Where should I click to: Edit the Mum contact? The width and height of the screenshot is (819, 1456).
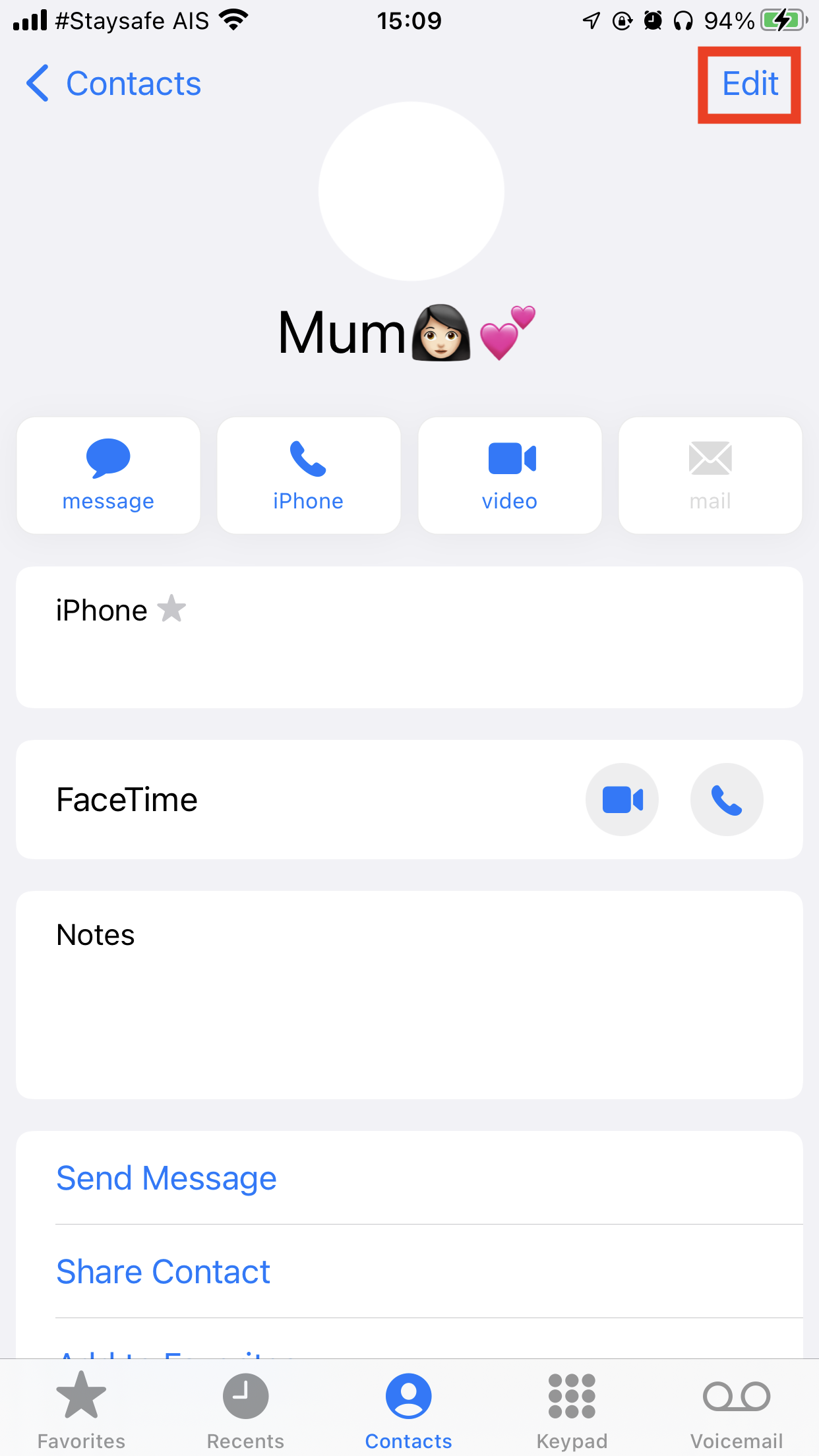point(750,84)
